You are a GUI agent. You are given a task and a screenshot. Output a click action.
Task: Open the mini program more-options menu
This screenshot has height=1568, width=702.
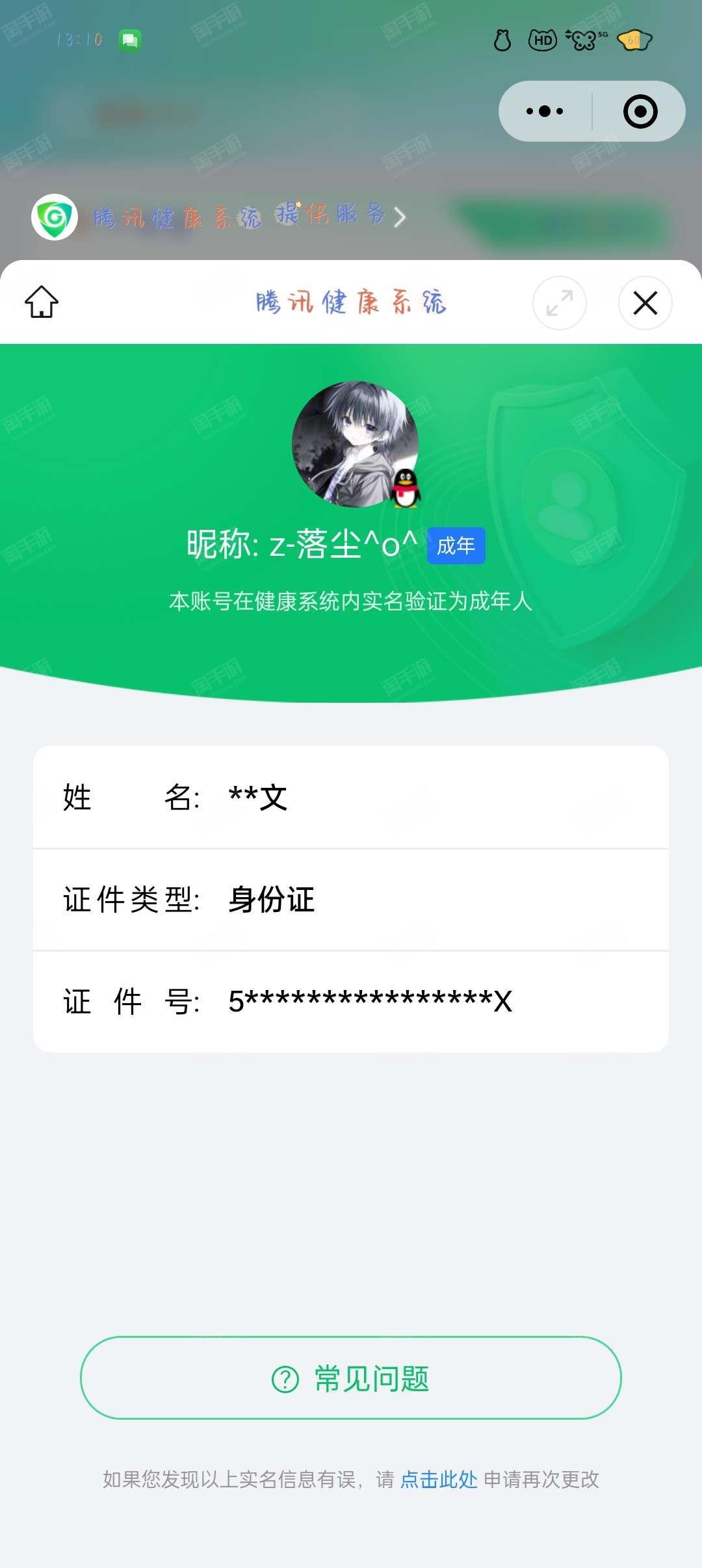click(x=545, y=111)
